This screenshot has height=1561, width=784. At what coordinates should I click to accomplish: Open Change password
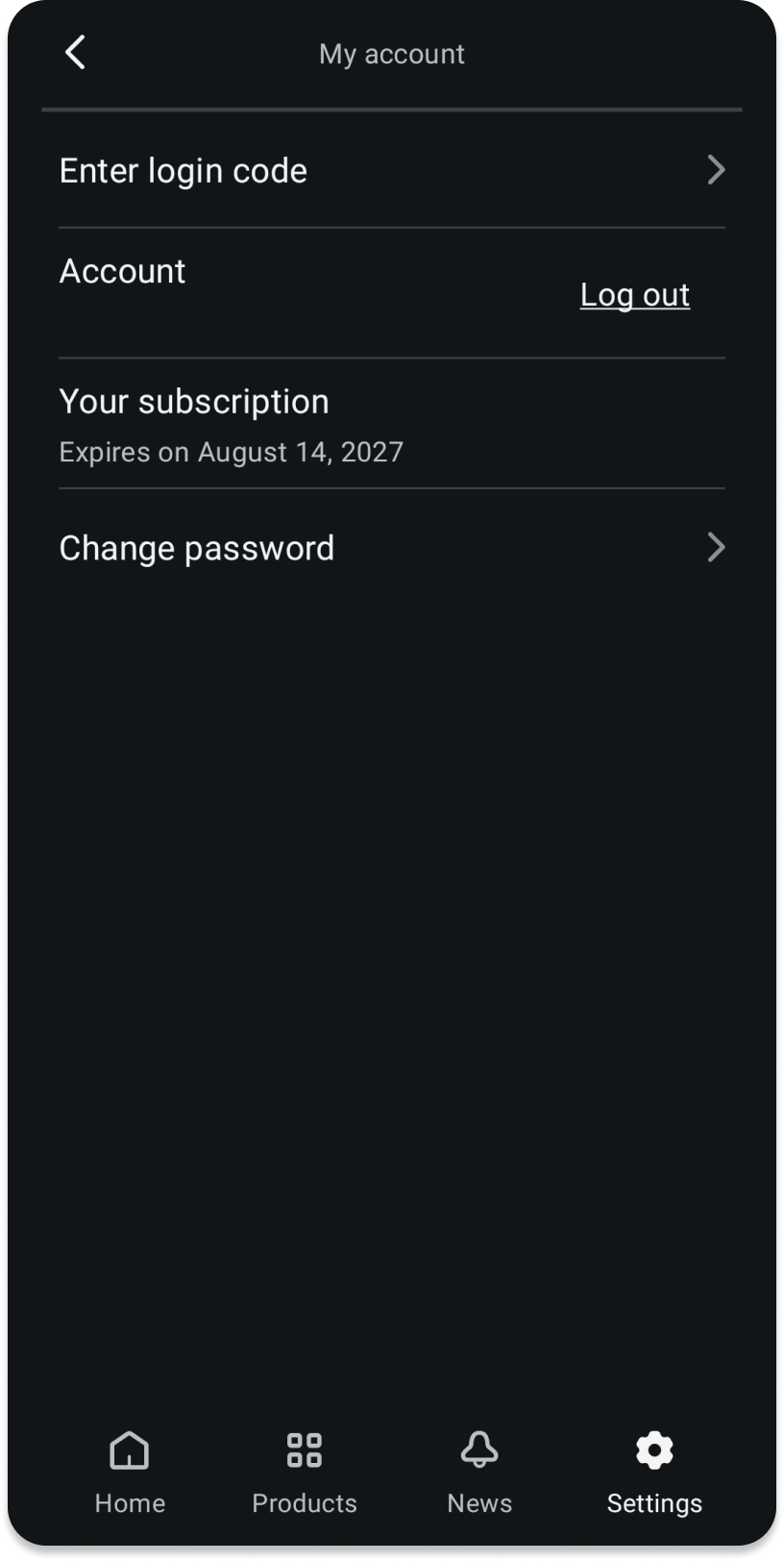click(x=391, y=548)
